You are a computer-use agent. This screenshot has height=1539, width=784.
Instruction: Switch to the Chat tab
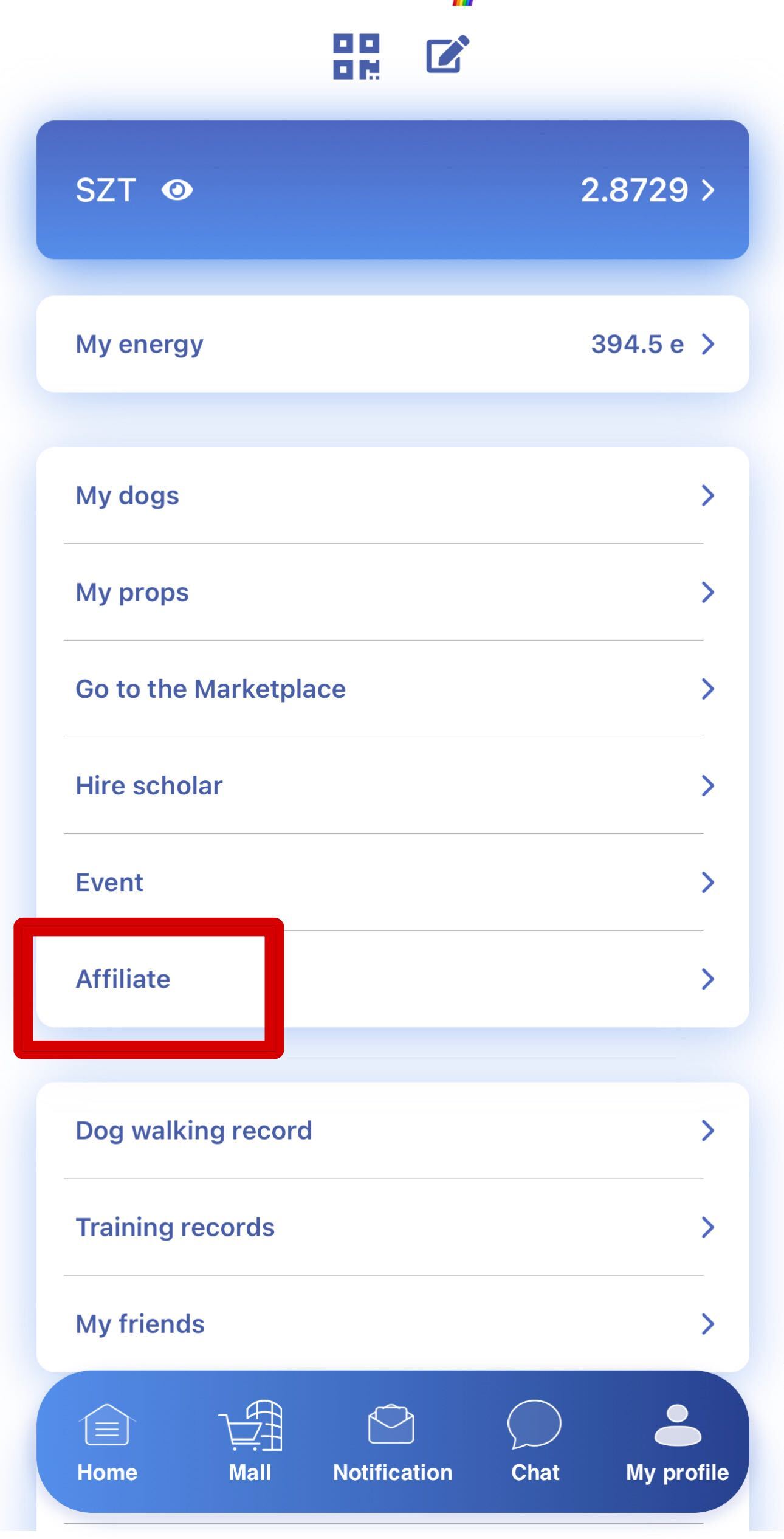(535, 1442)
